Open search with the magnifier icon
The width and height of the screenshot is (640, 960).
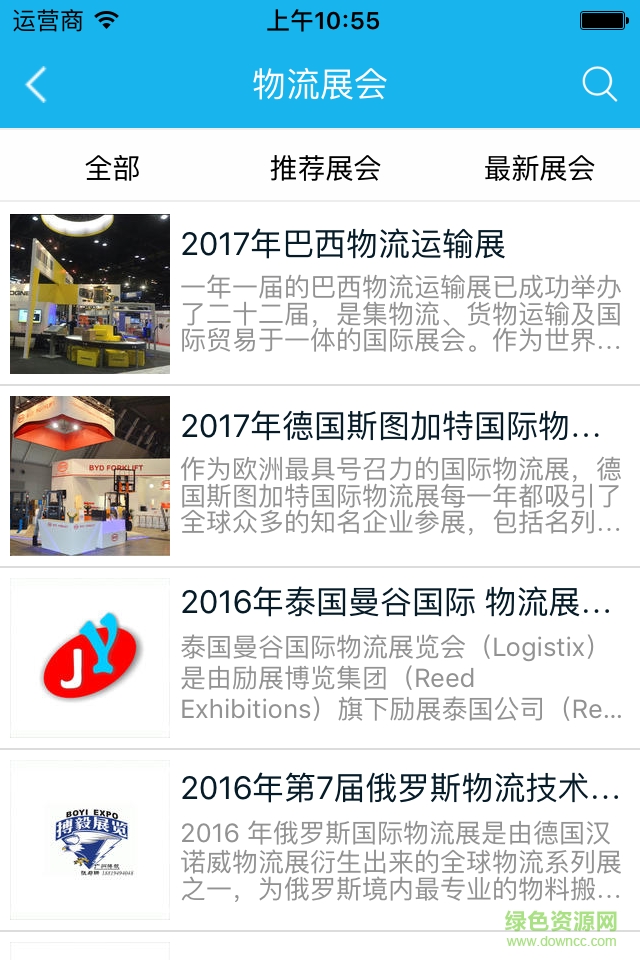[599, 85]
